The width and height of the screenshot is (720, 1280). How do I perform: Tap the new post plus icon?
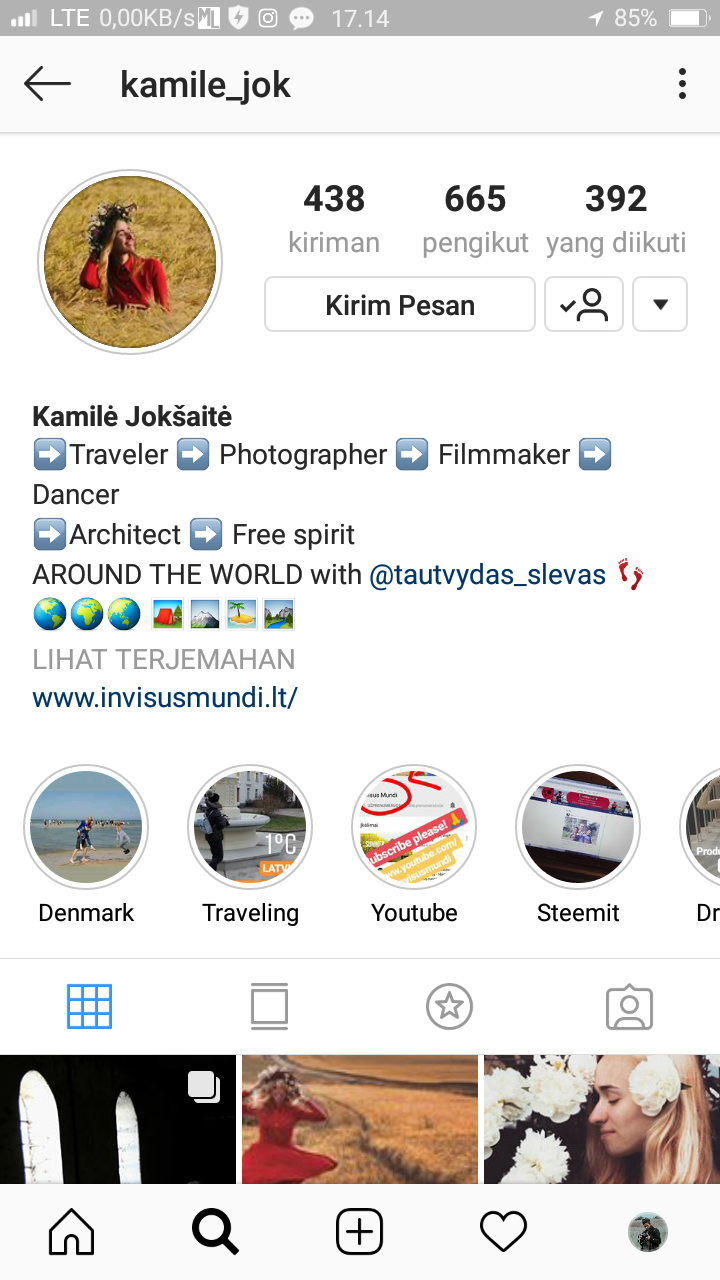pyautogui.click(x=359, y=1231)
